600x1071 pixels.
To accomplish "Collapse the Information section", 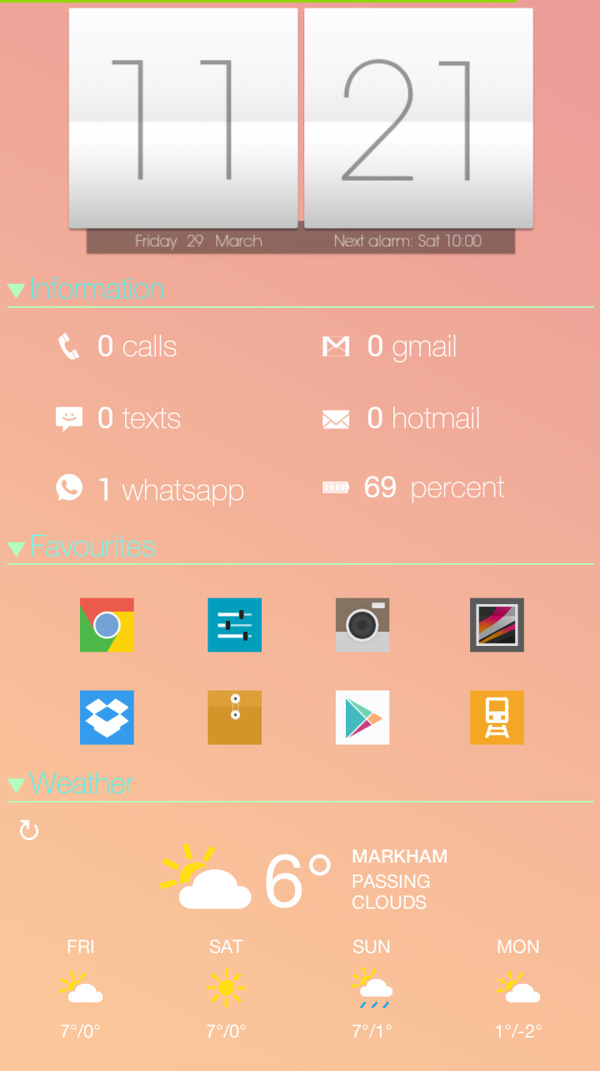I will (x=16, y=291).
